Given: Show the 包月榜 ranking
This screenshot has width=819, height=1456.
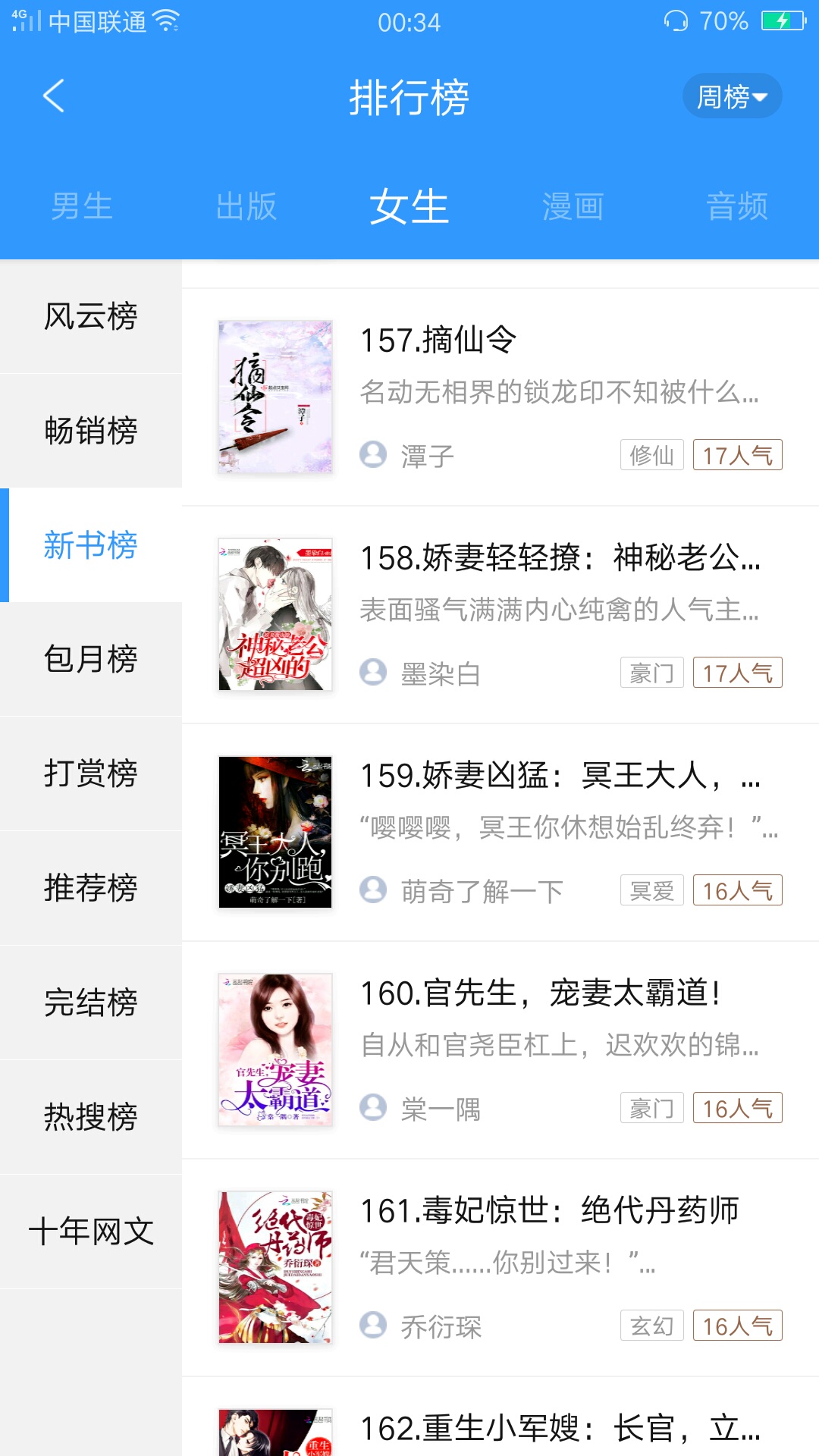Looking at the screenshot, I should 91,659.
